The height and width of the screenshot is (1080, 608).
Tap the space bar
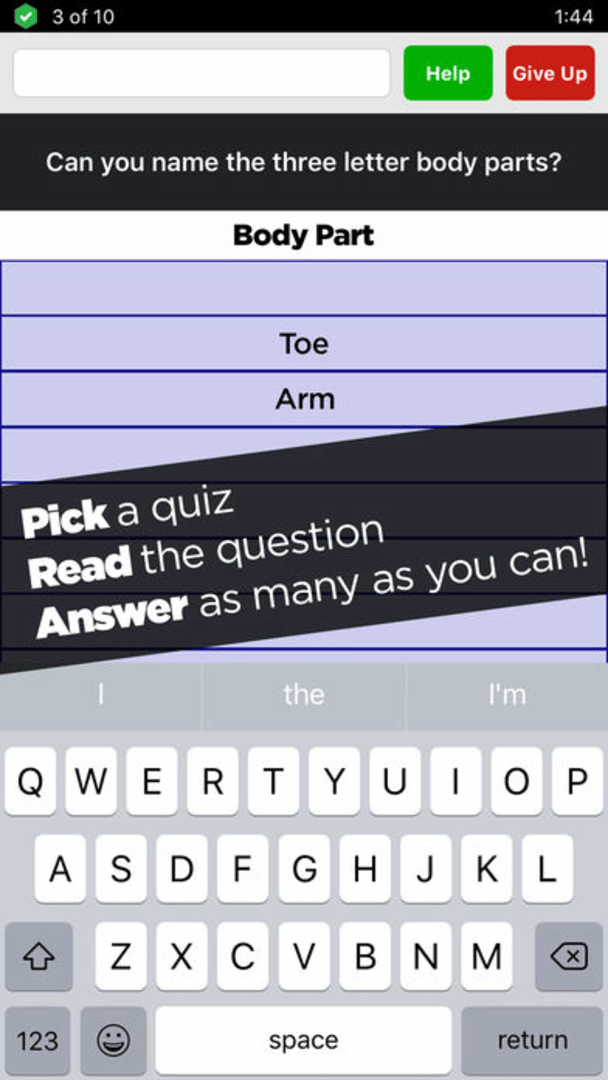click(303, 1040)
